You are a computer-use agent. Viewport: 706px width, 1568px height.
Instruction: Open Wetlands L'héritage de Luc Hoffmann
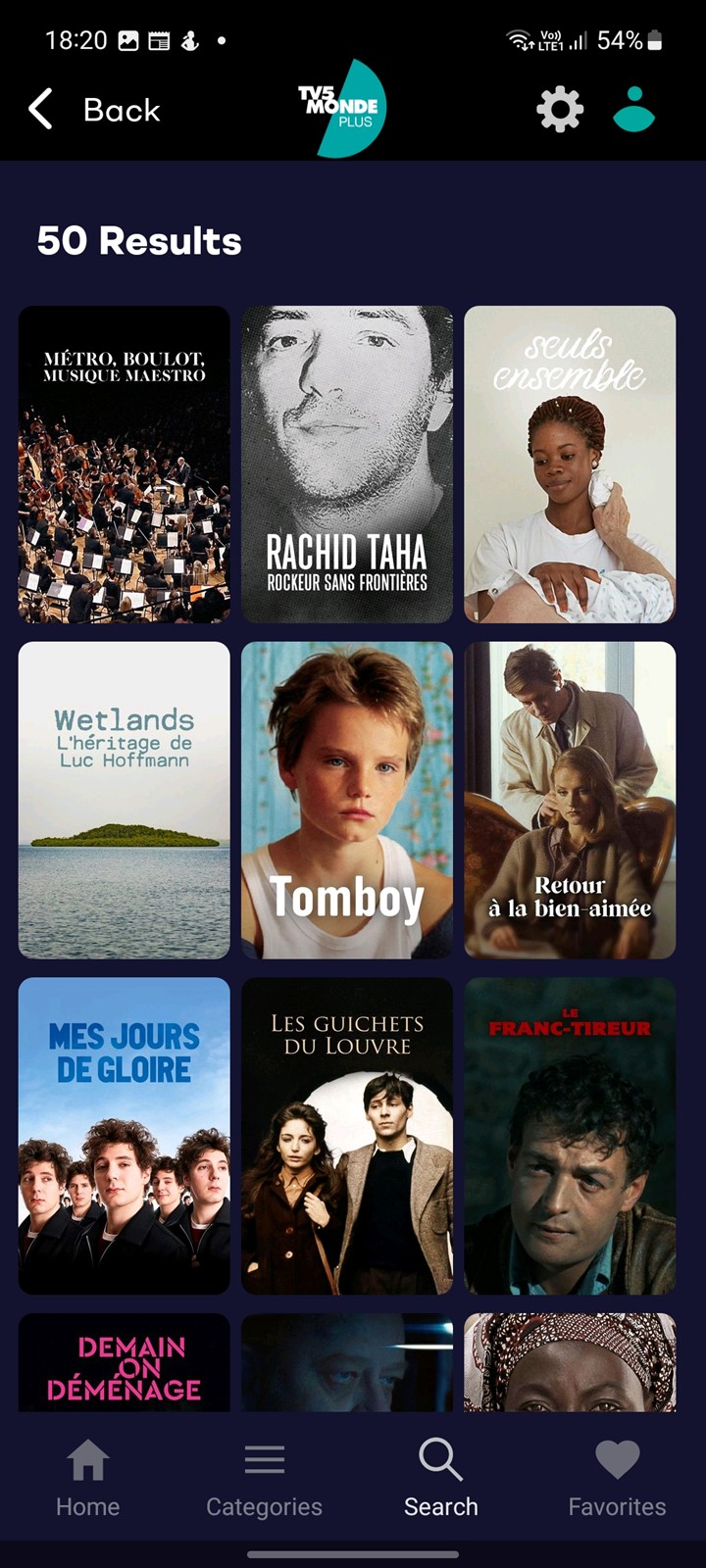pos(125,801)
